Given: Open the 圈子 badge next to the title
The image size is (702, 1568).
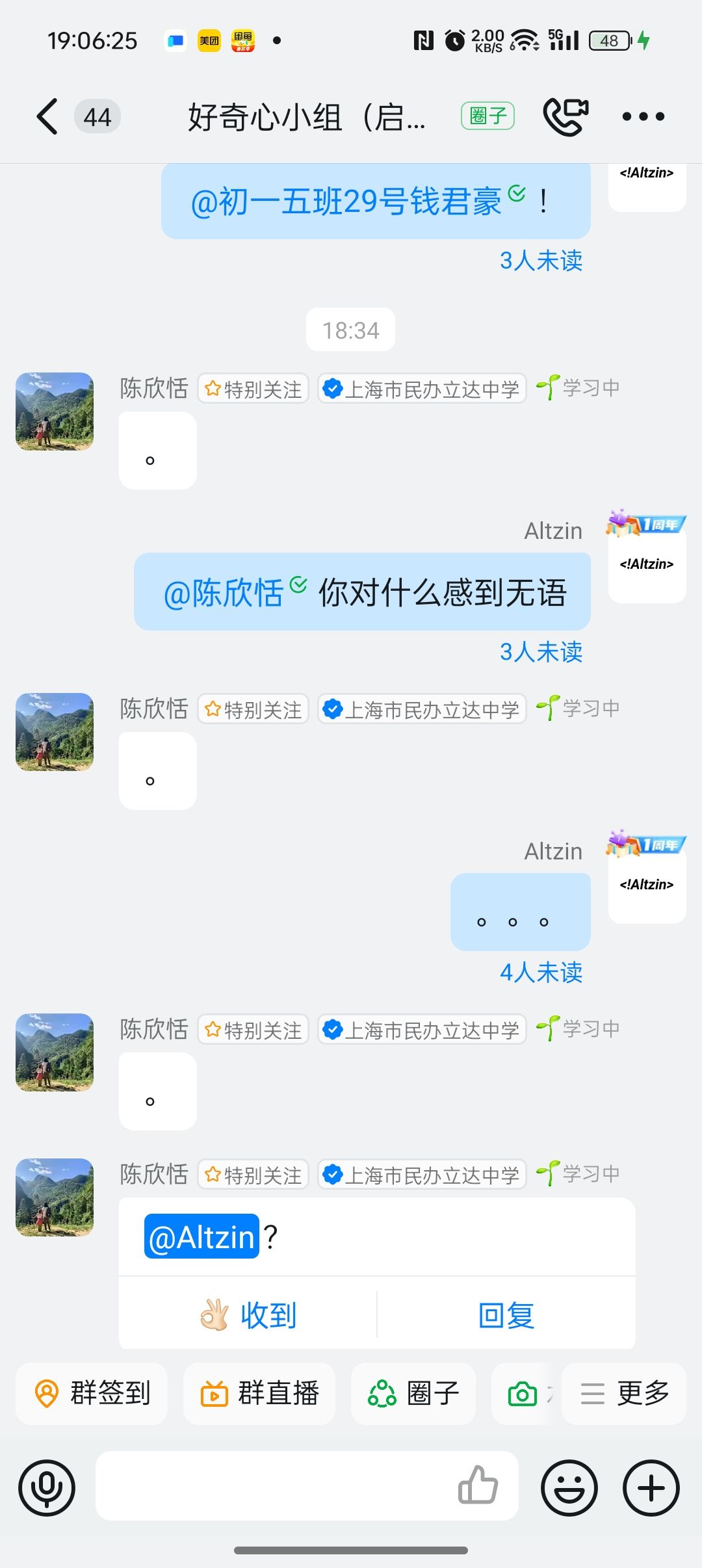Looking at the screenshot, I should click(x=487, y=116).
